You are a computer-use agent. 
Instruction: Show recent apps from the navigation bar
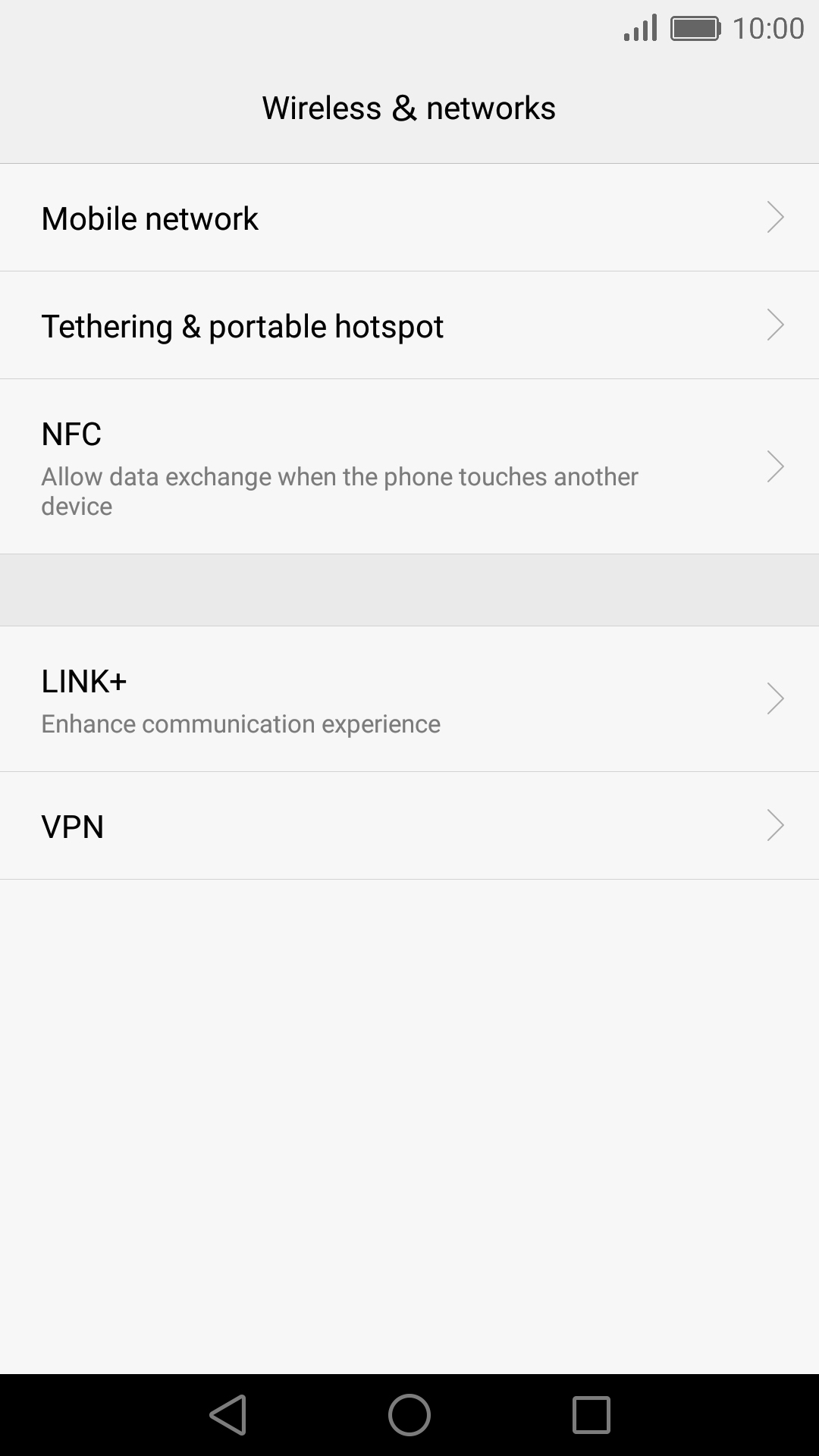pos(591,1415)
